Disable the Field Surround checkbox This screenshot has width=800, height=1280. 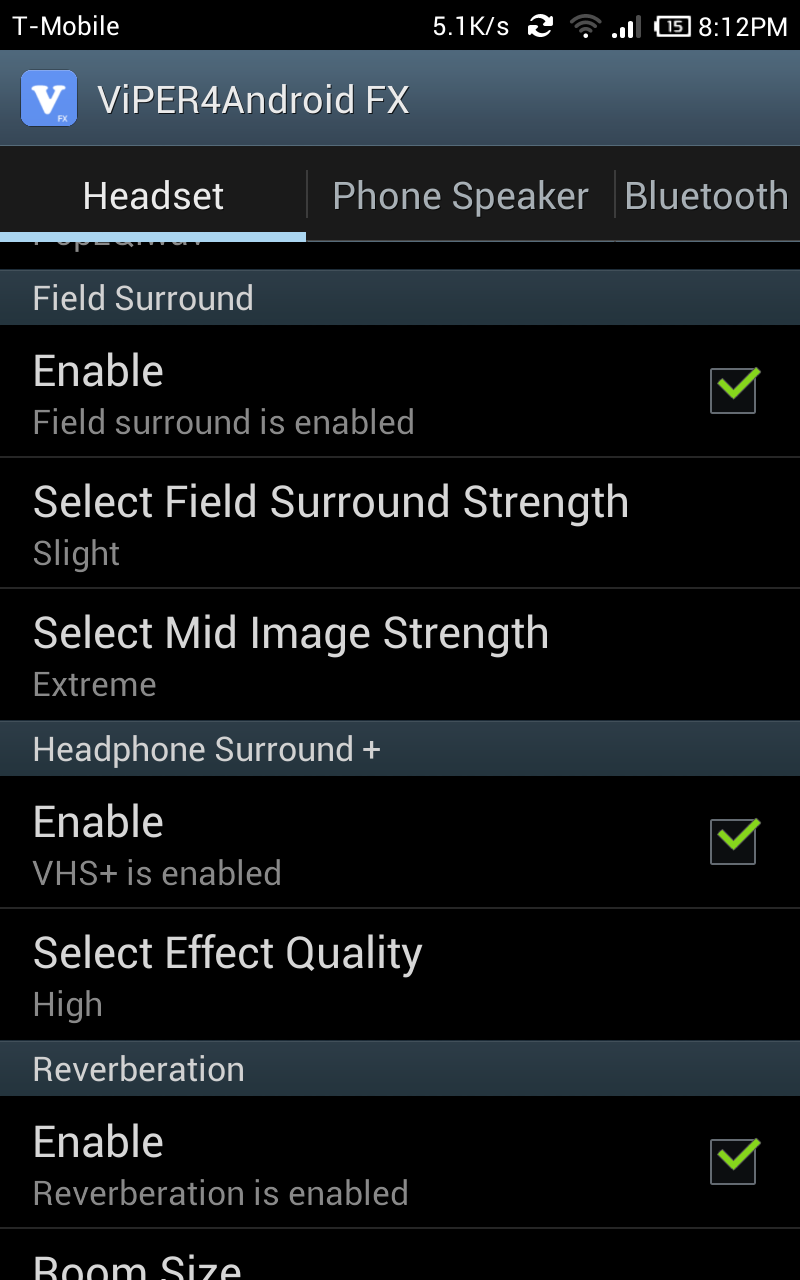733,390
